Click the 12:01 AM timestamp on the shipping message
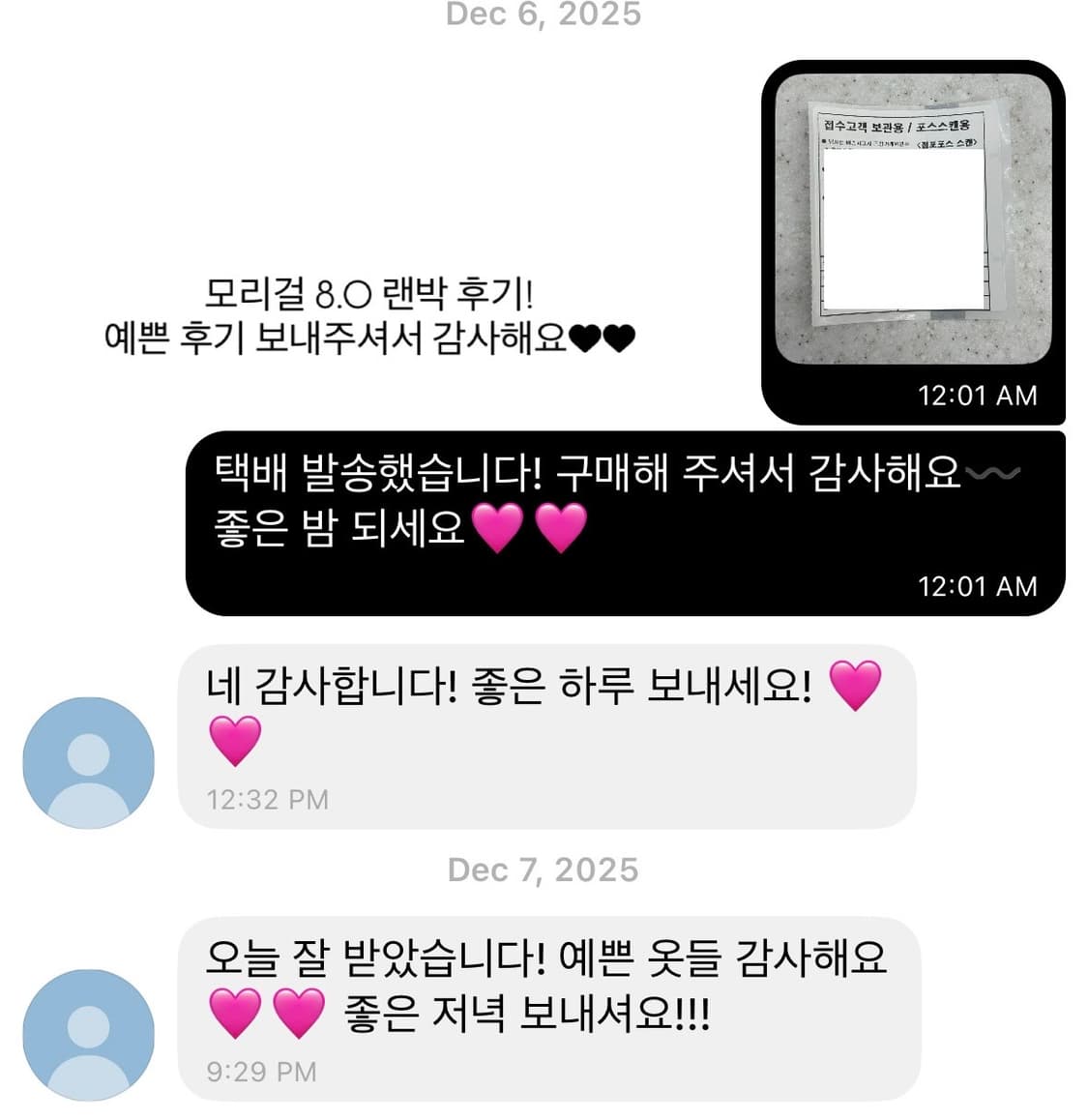The image size is (1088, 1120). click(976, 585)
